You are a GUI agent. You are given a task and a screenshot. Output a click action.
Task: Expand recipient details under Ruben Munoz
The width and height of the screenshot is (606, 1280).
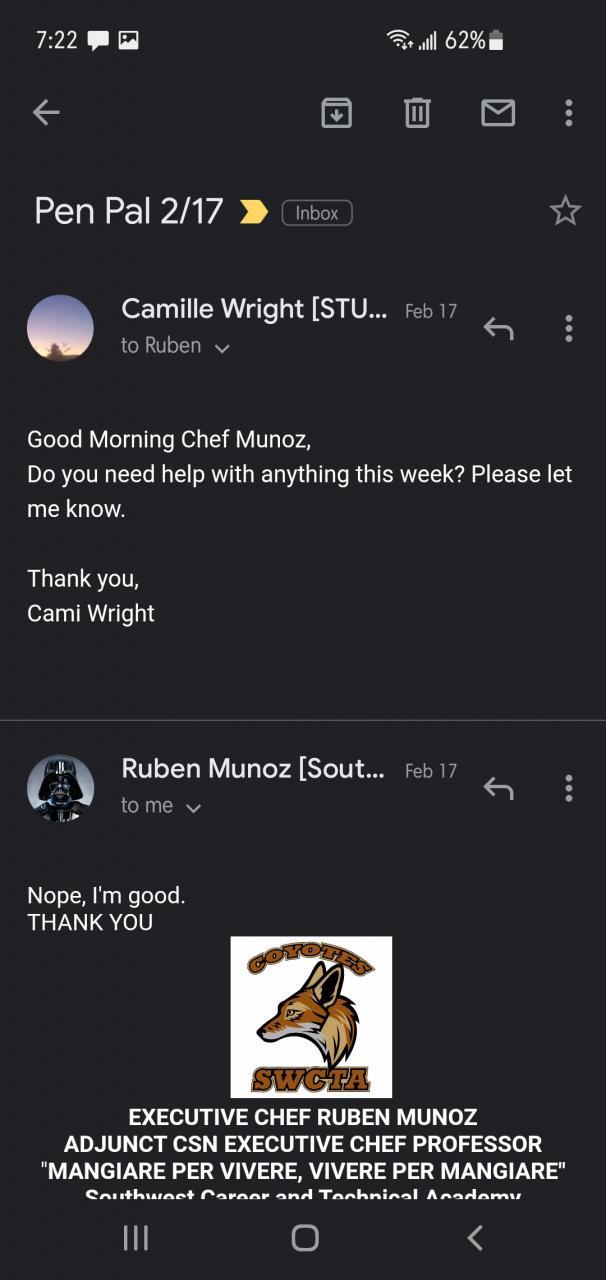click(193, 808)
